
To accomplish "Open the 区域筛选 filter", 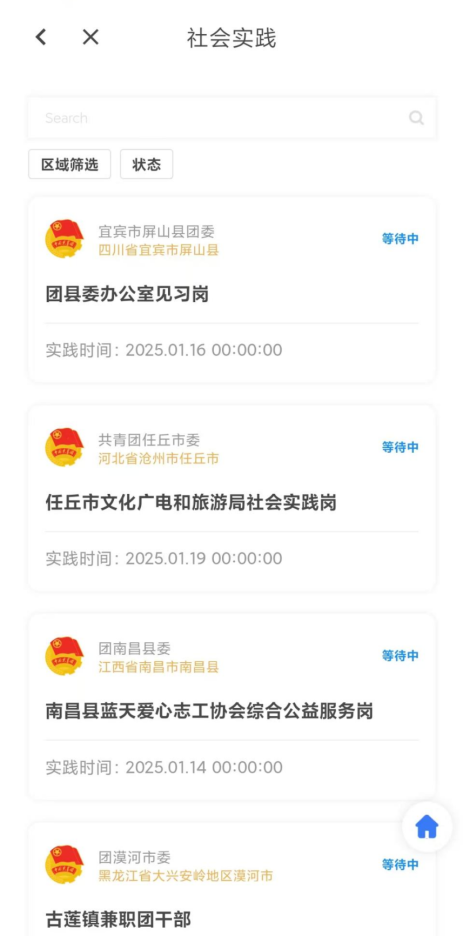I will point(69,164).
